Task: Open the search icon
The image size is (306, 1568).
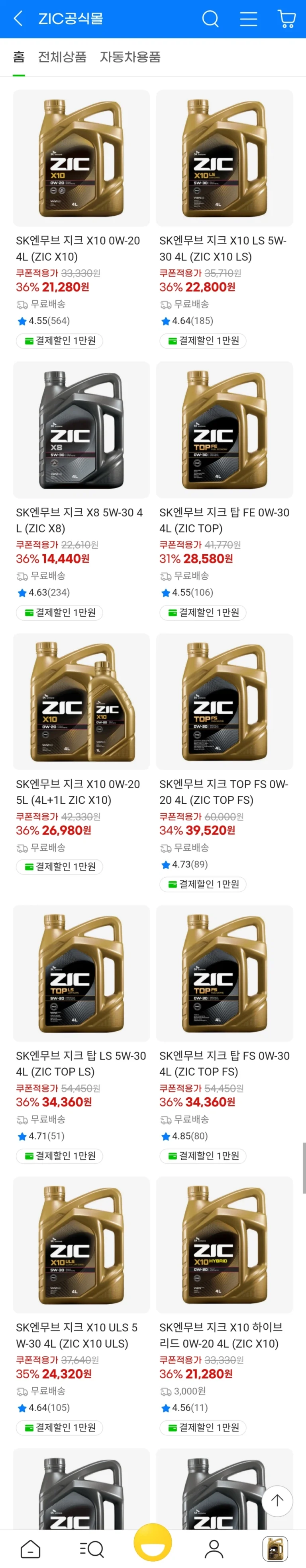Action: 210,19
